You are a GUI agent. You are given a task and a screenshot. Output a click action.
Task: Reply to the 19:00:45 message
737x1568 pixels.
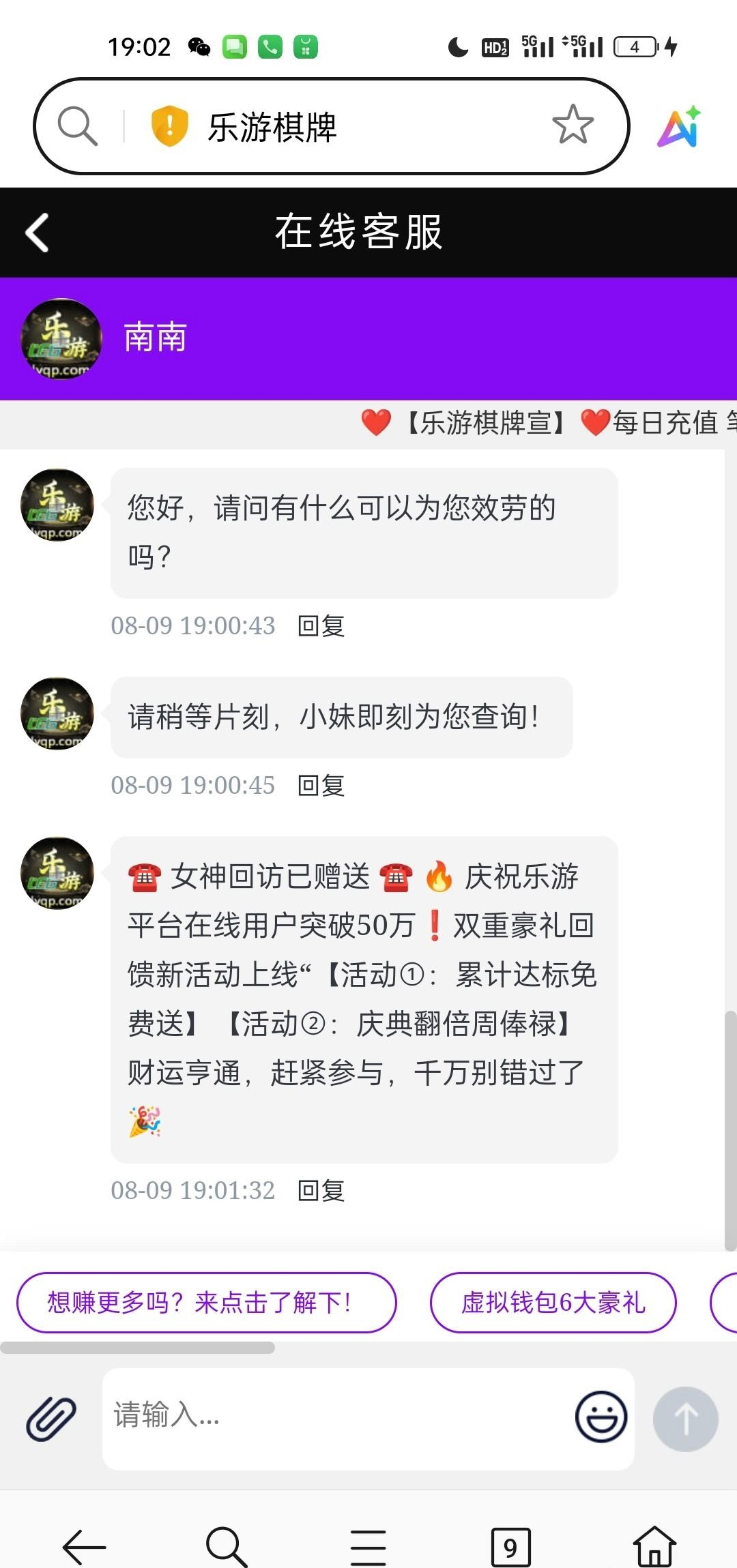pyautogui.click(x=321, y=785)
